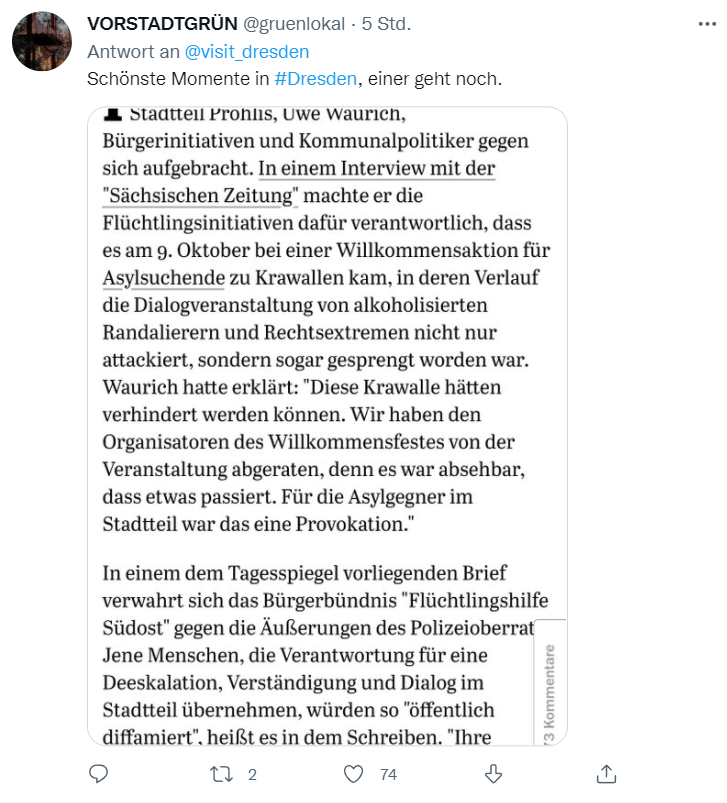Open the #Dresden hashtag
Viewport: 727px width, 803px height.
315,78
